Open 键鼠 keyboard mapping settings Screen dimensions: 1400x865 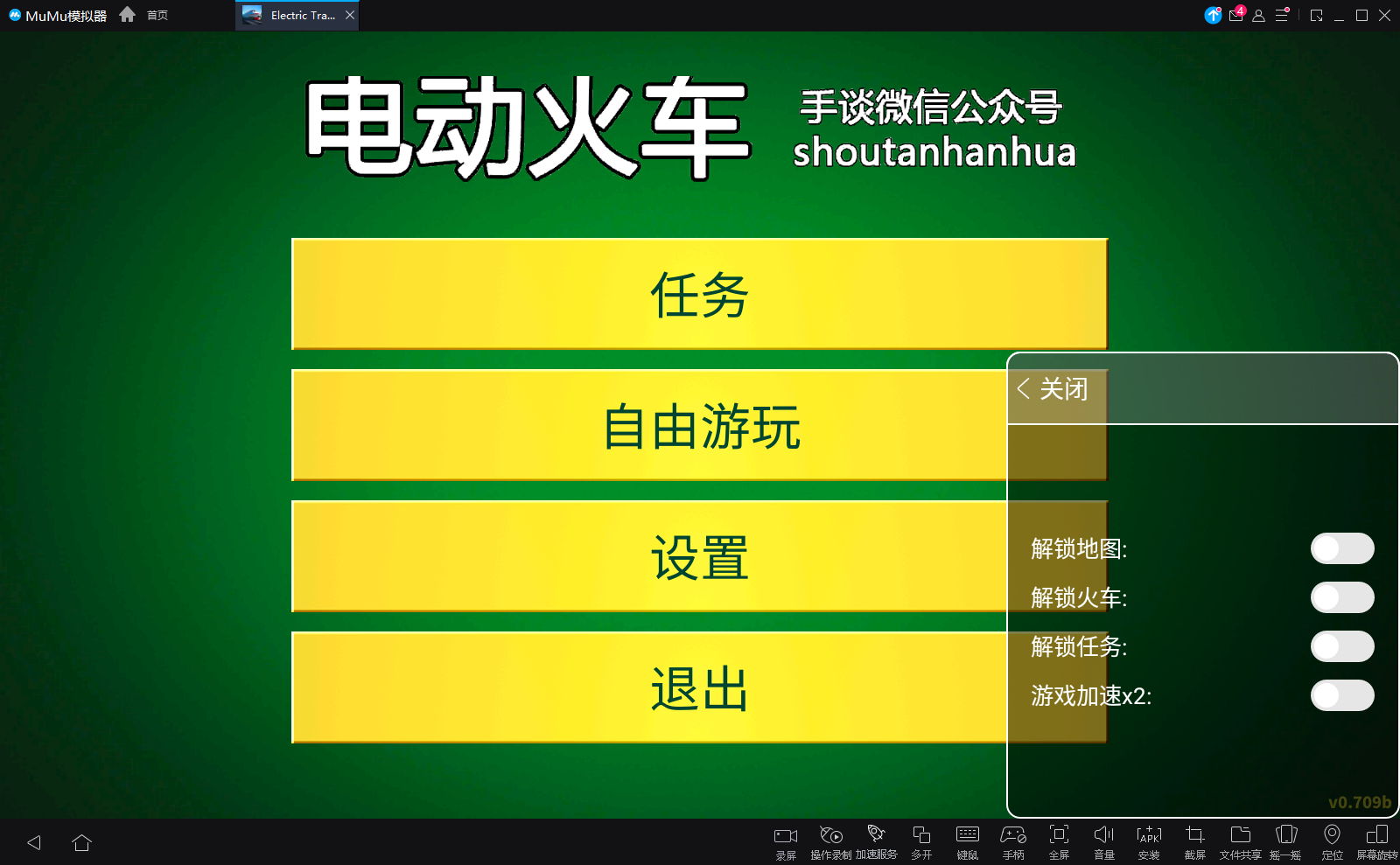pyautogui.click(x=967, y=841)
